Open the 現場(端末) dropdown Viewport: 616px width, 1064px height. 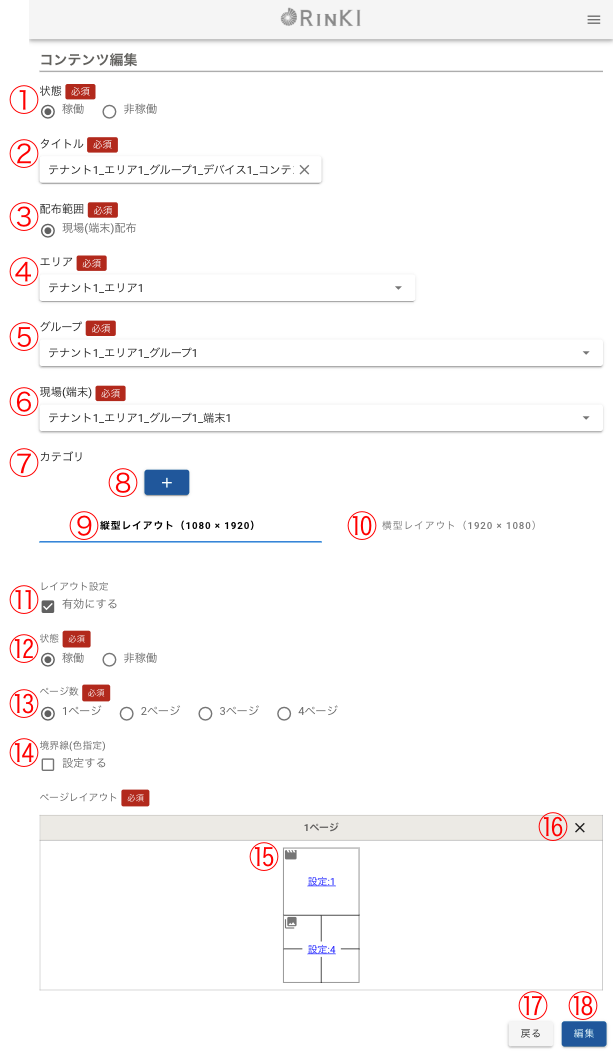pos(585,418)
